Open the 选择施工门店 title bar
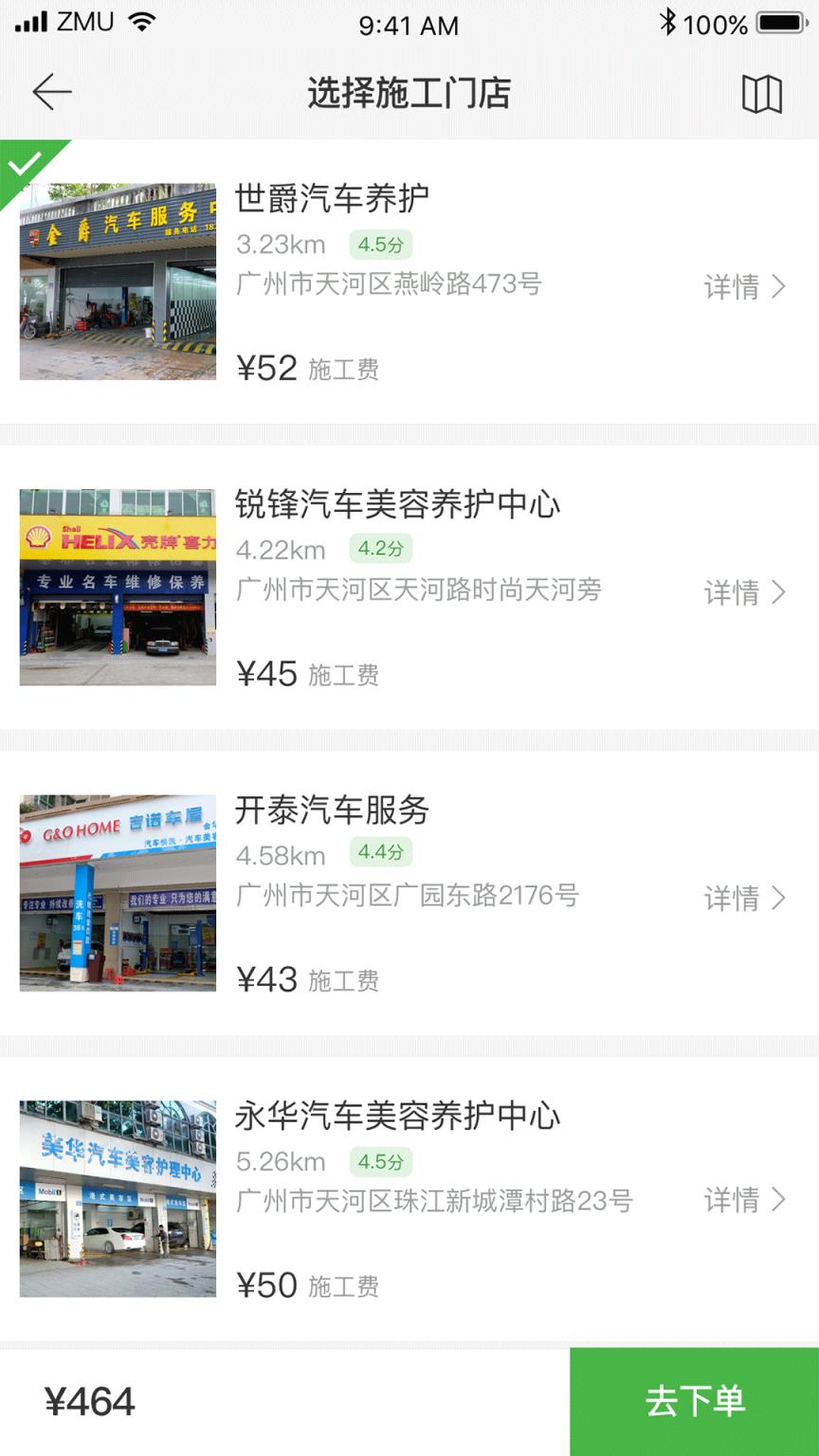 pos(409,92)
